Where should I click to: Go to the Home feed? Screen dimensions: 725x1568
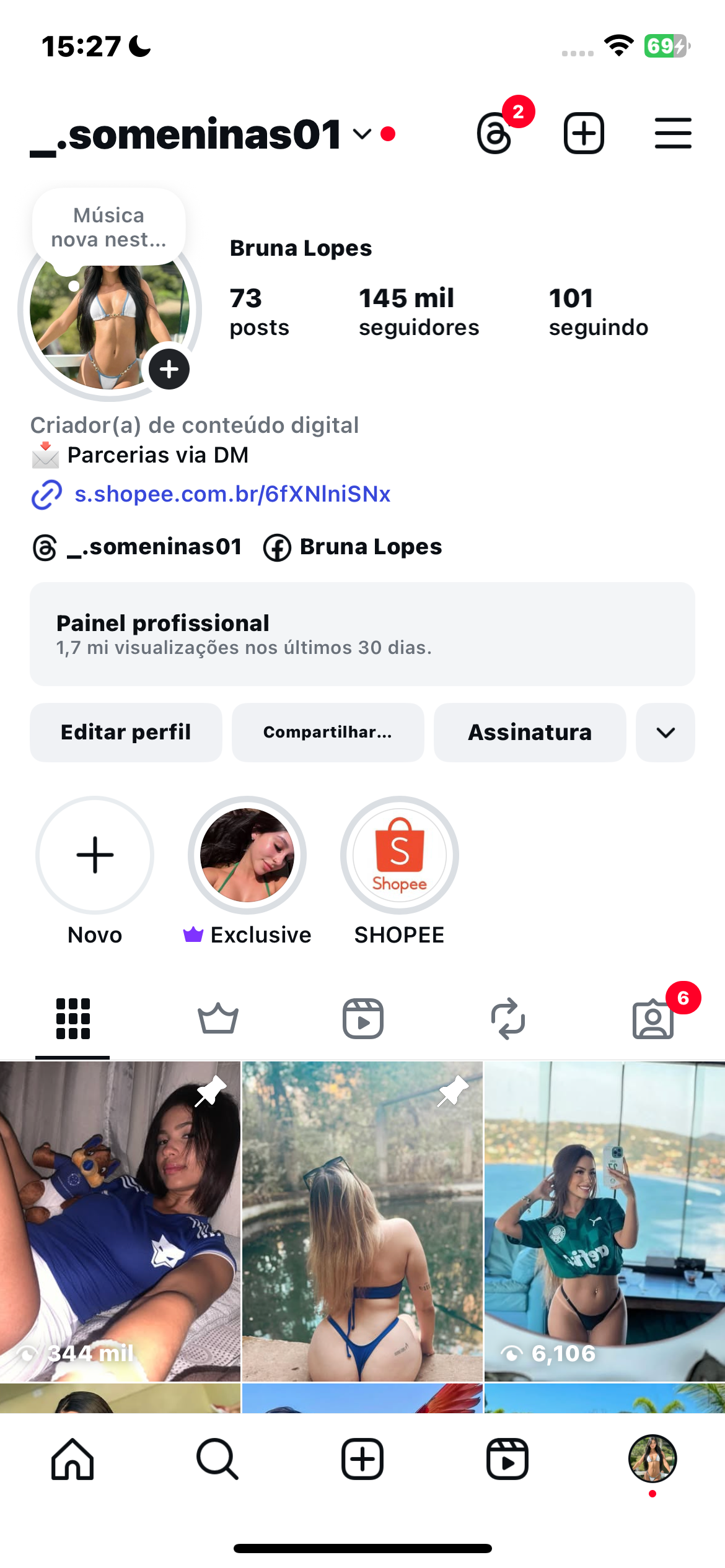[72, 1459]
